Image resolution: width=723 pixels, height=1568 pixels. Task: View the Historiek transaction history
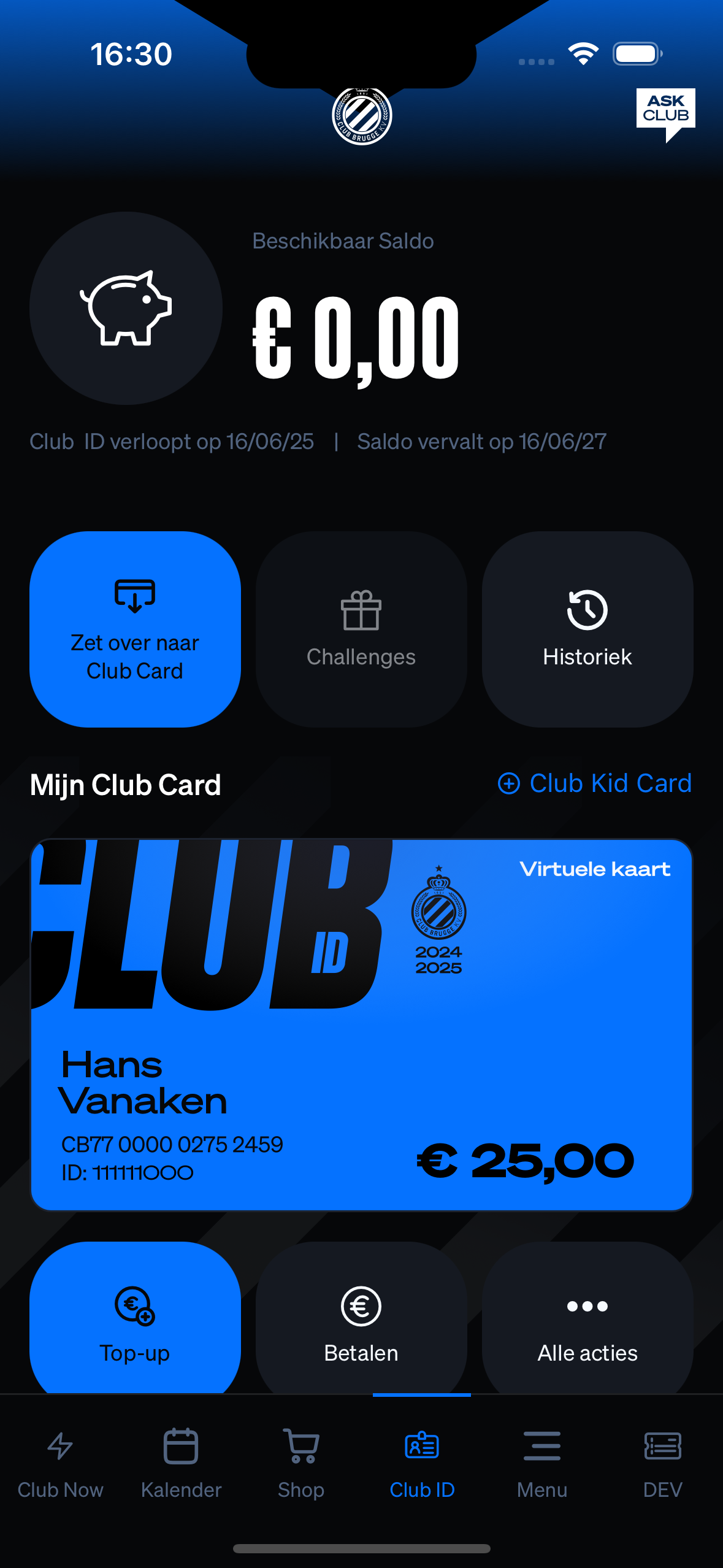coord(587,629)
